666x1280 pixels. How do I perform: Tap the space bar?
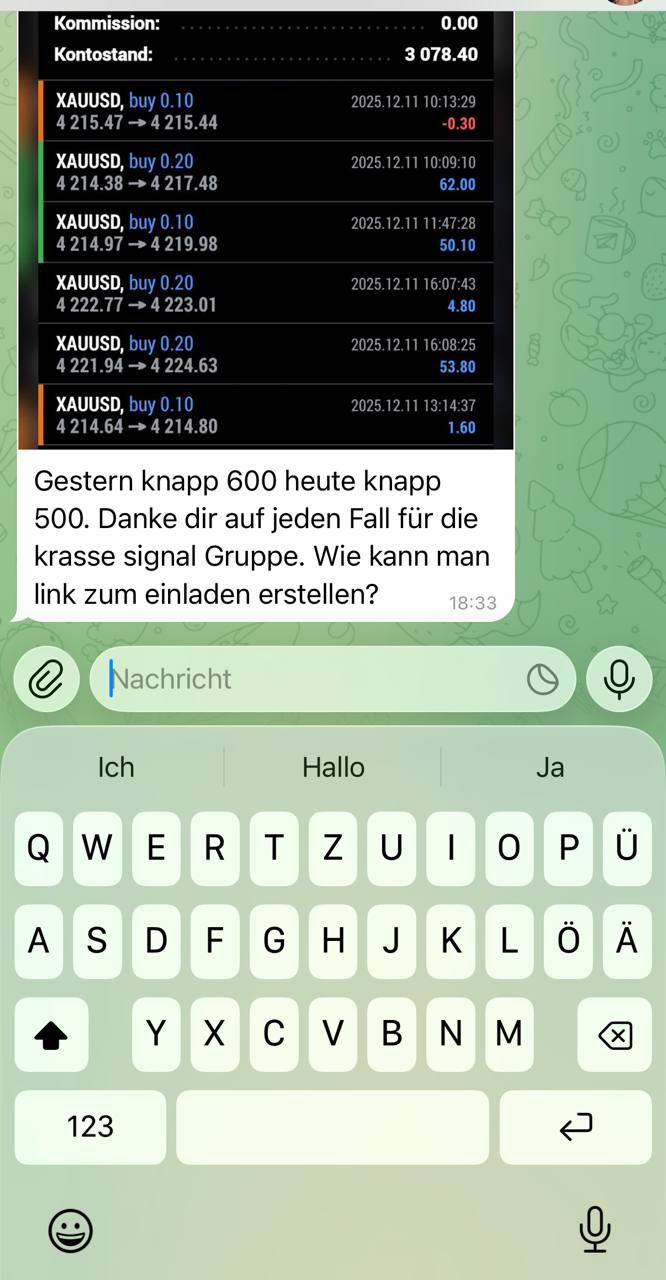click(332, 1127)
